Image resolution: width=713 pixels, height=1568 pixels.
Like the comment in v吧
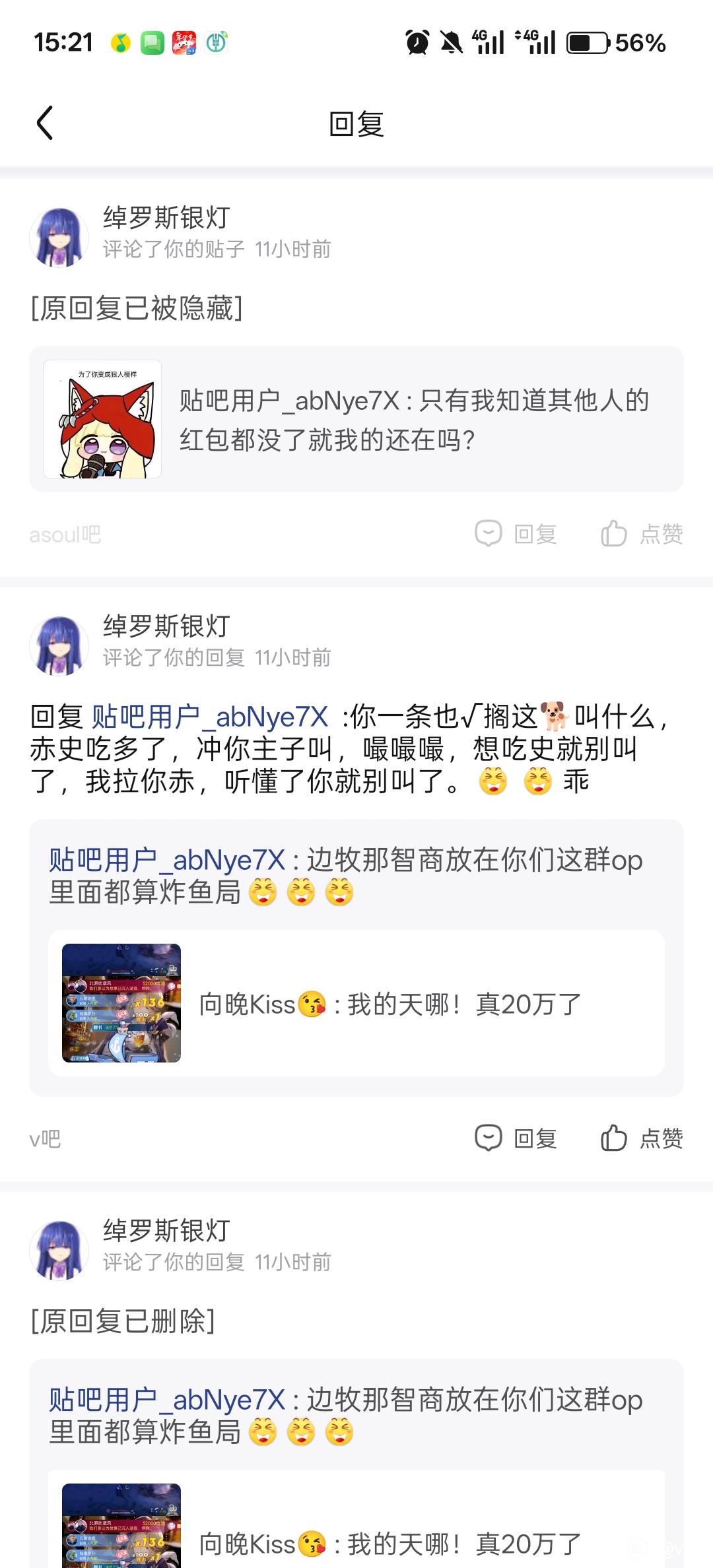642,1138
